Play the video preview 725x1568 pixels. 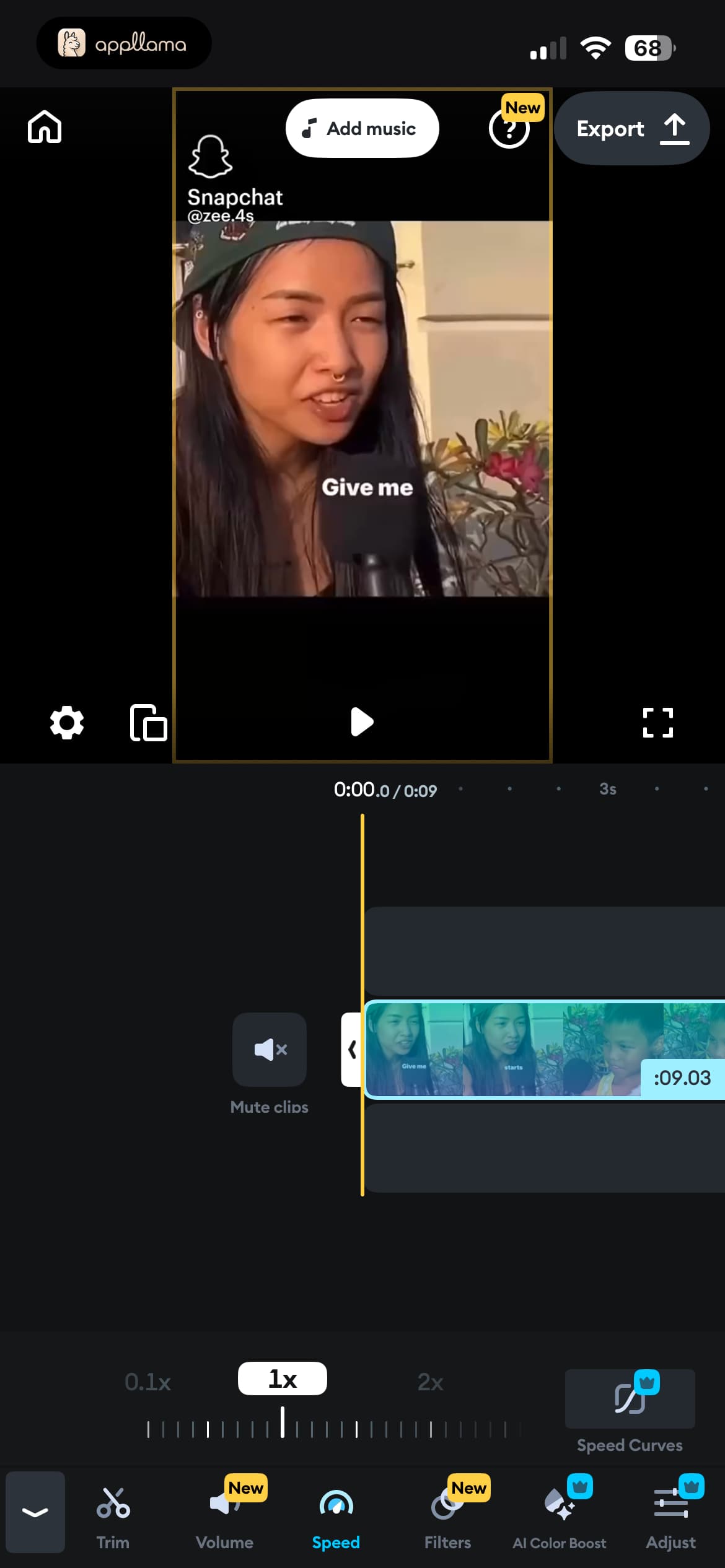coord(362,721)
